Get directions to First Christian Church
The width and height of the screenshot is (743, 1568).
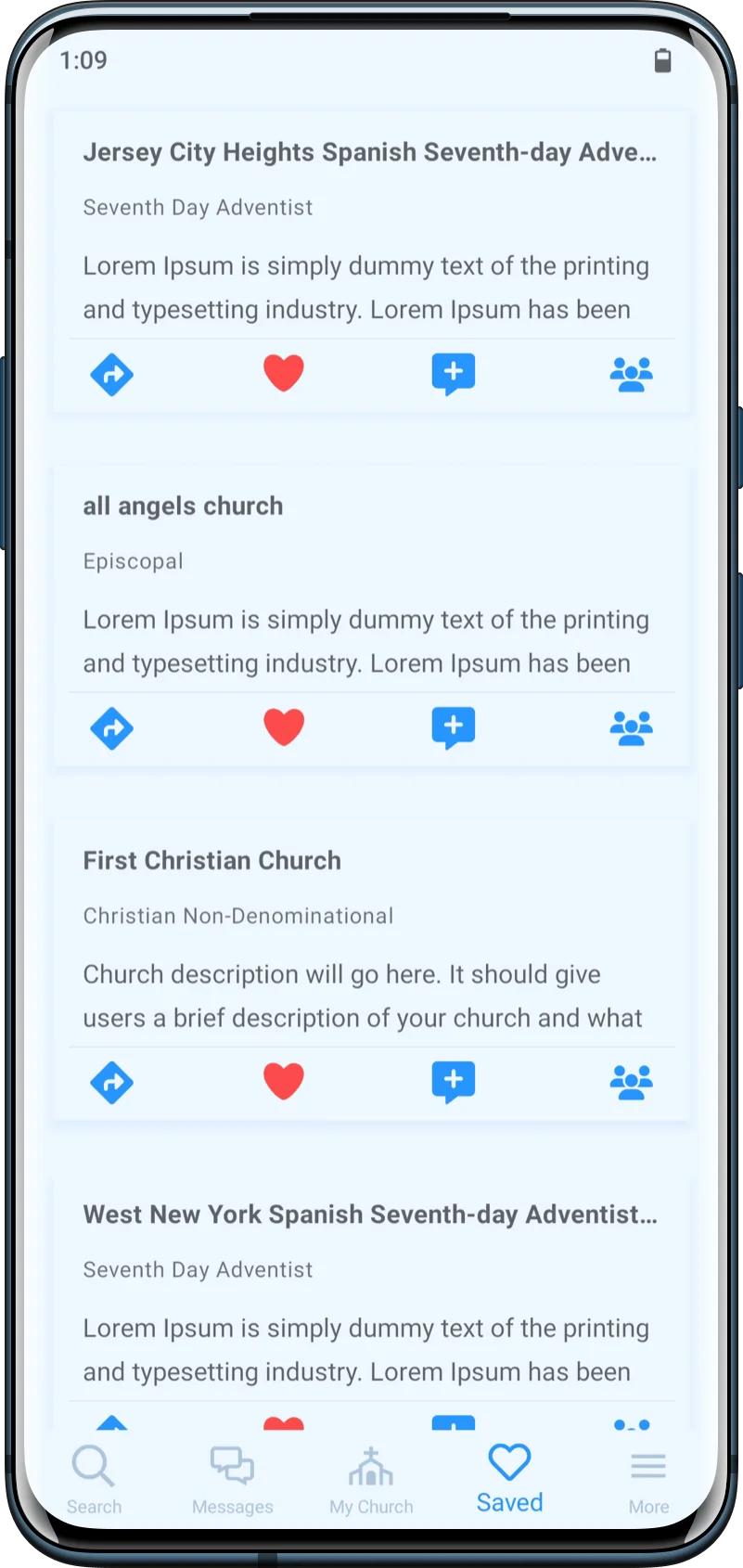coord(112,1083)
